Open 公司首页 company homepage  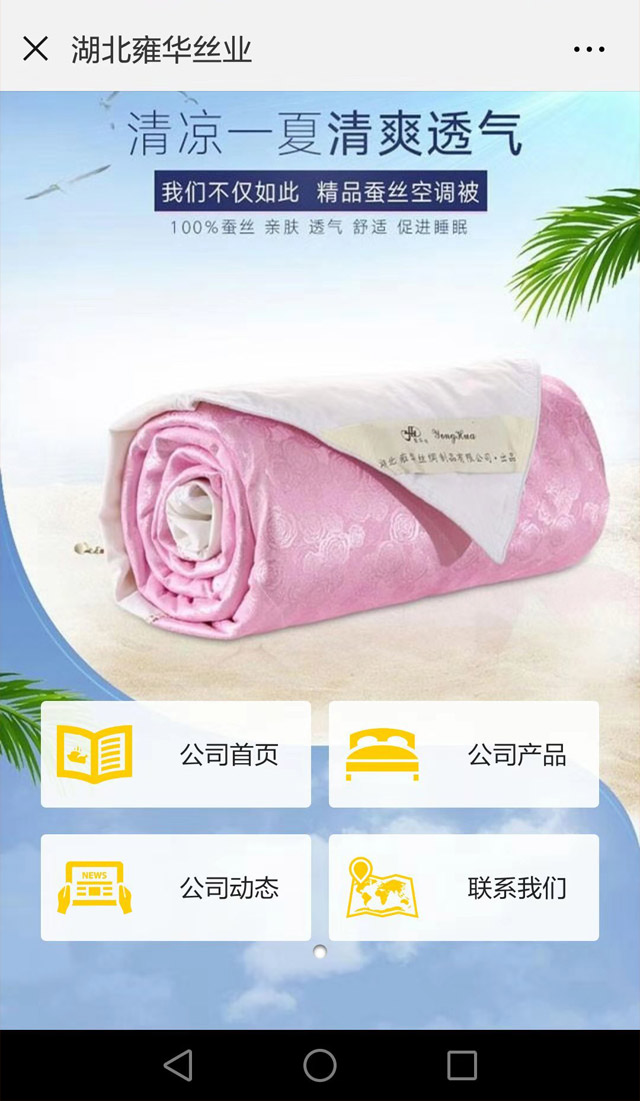176,754
